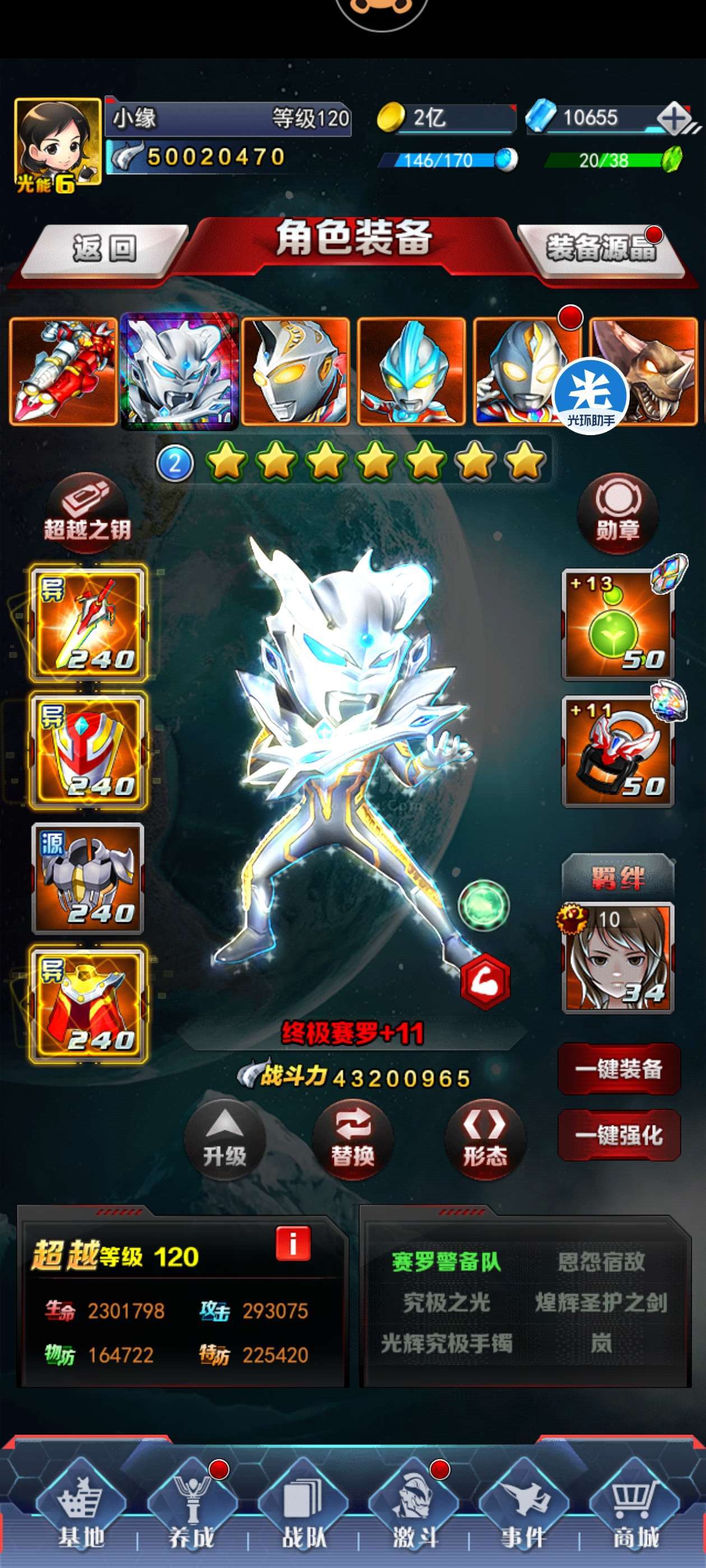Tap the 升级 upgrade button

click(x=225, y=1140)
